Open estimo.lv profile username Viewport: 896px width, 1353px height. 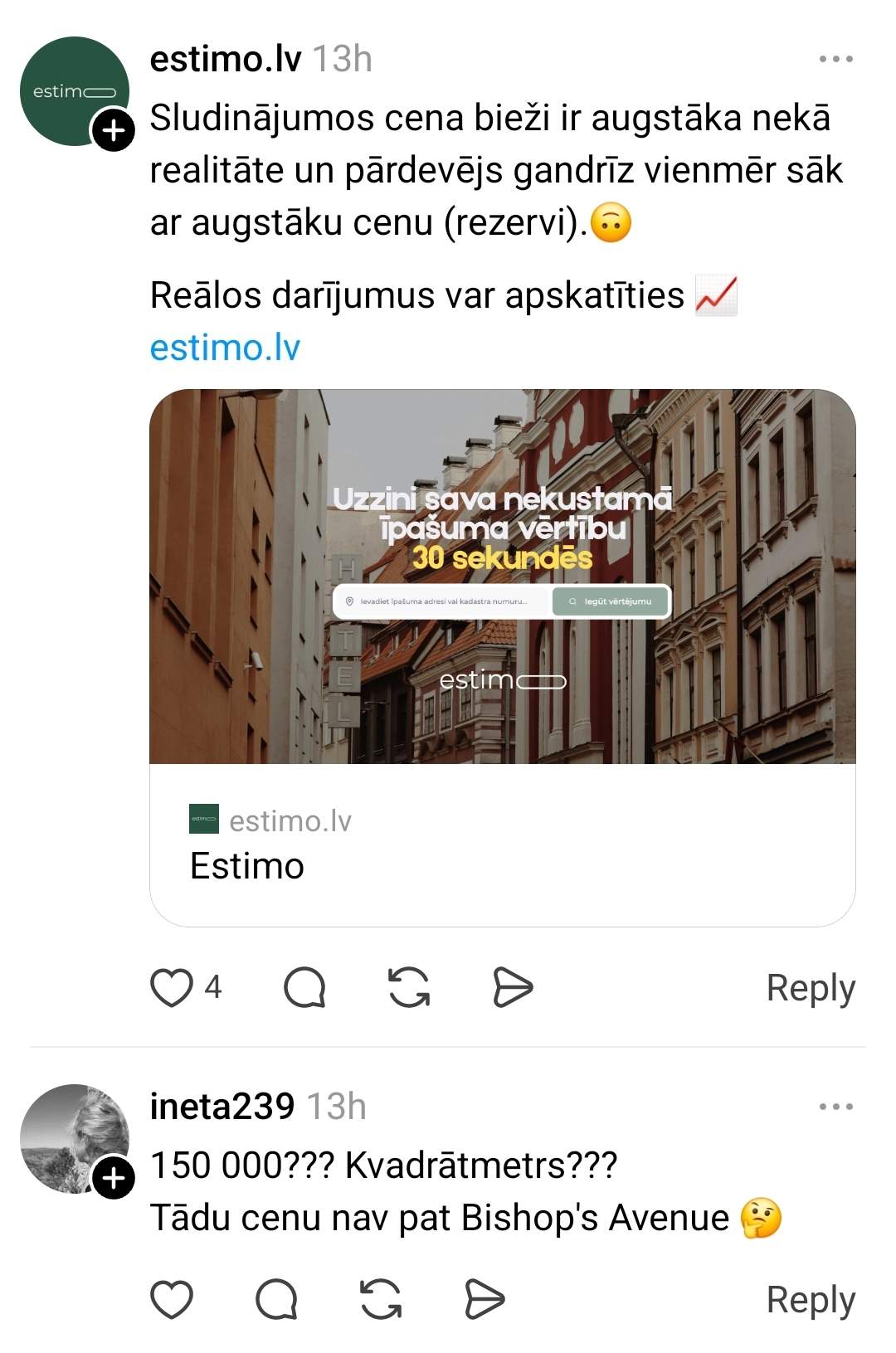[x=225, y=59]
